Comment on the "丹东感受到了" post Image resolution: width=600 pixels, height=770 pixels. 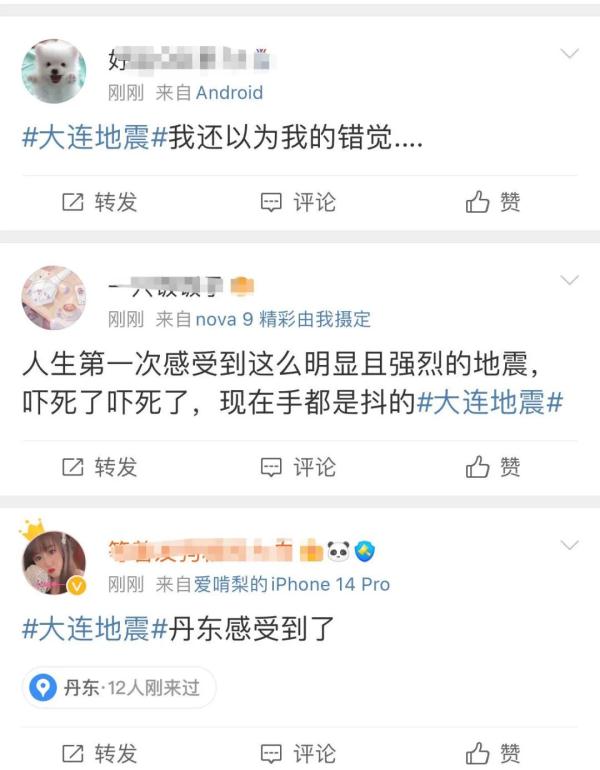click(x=298, y=753)
